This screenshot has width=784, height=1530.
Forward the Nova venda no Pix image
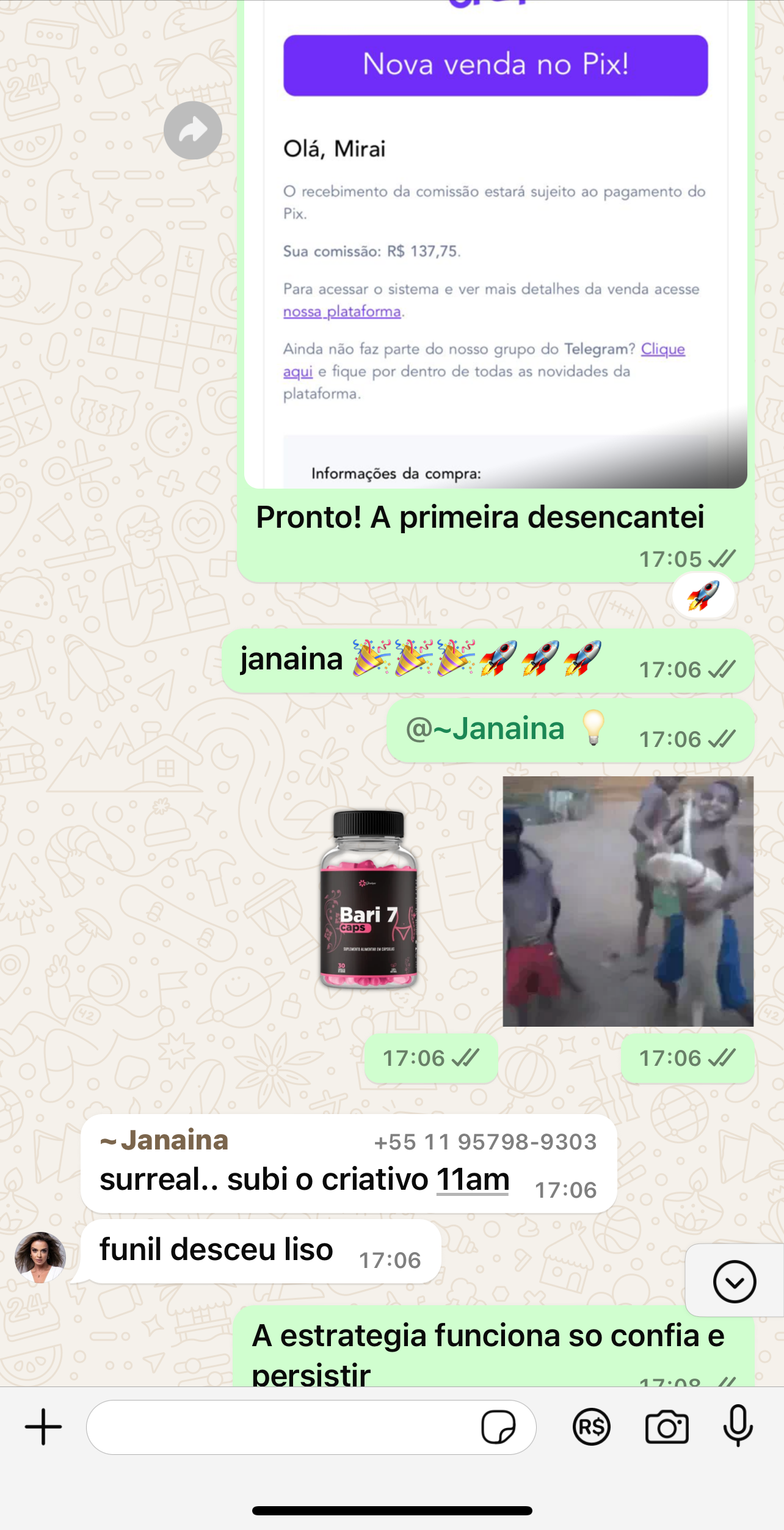click(x=192, y=131)
